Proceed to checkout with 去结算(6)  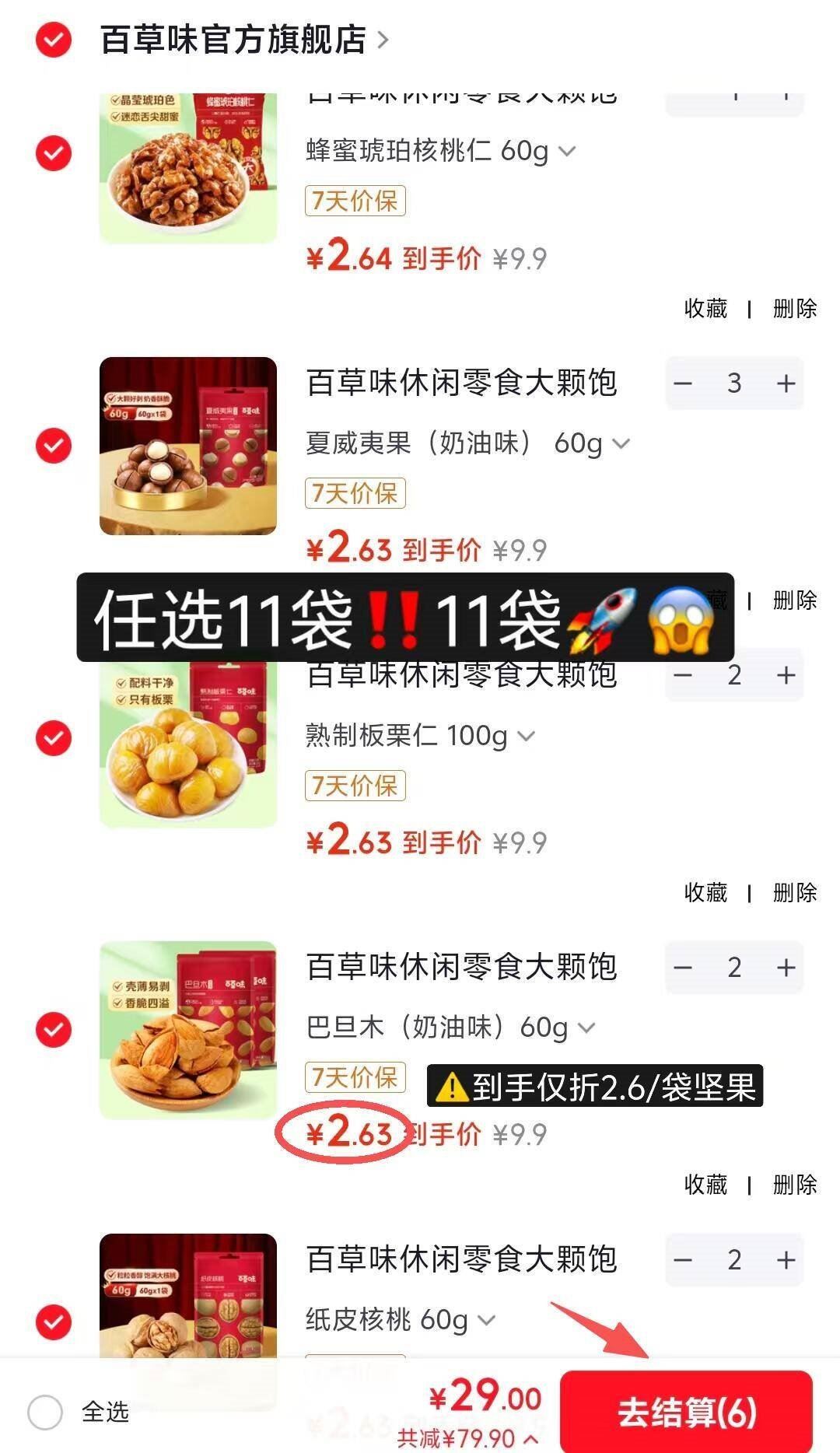pos(686,1412)
